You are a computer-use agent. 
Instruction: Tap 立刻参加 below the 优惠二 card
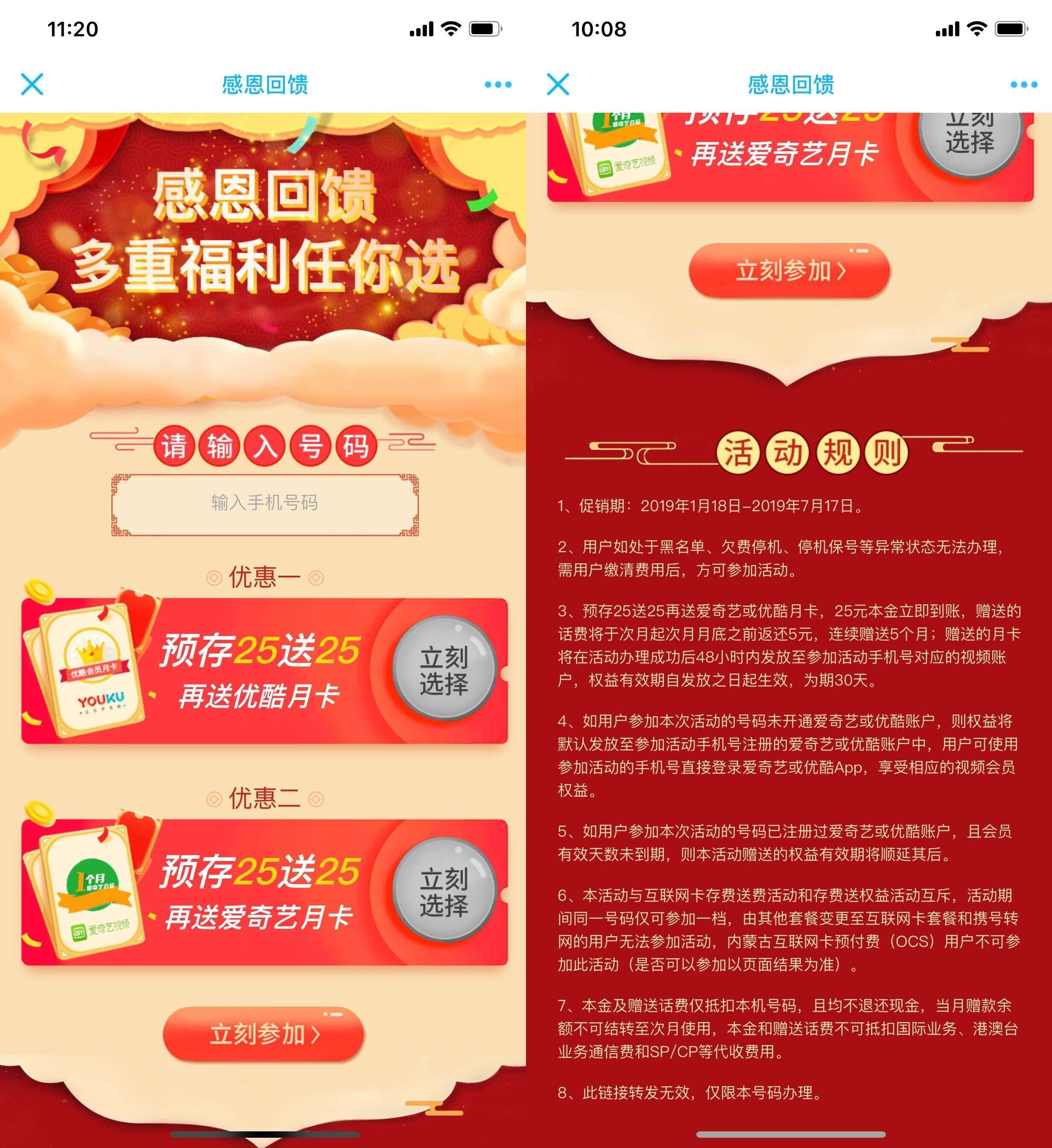point(263,1034)
